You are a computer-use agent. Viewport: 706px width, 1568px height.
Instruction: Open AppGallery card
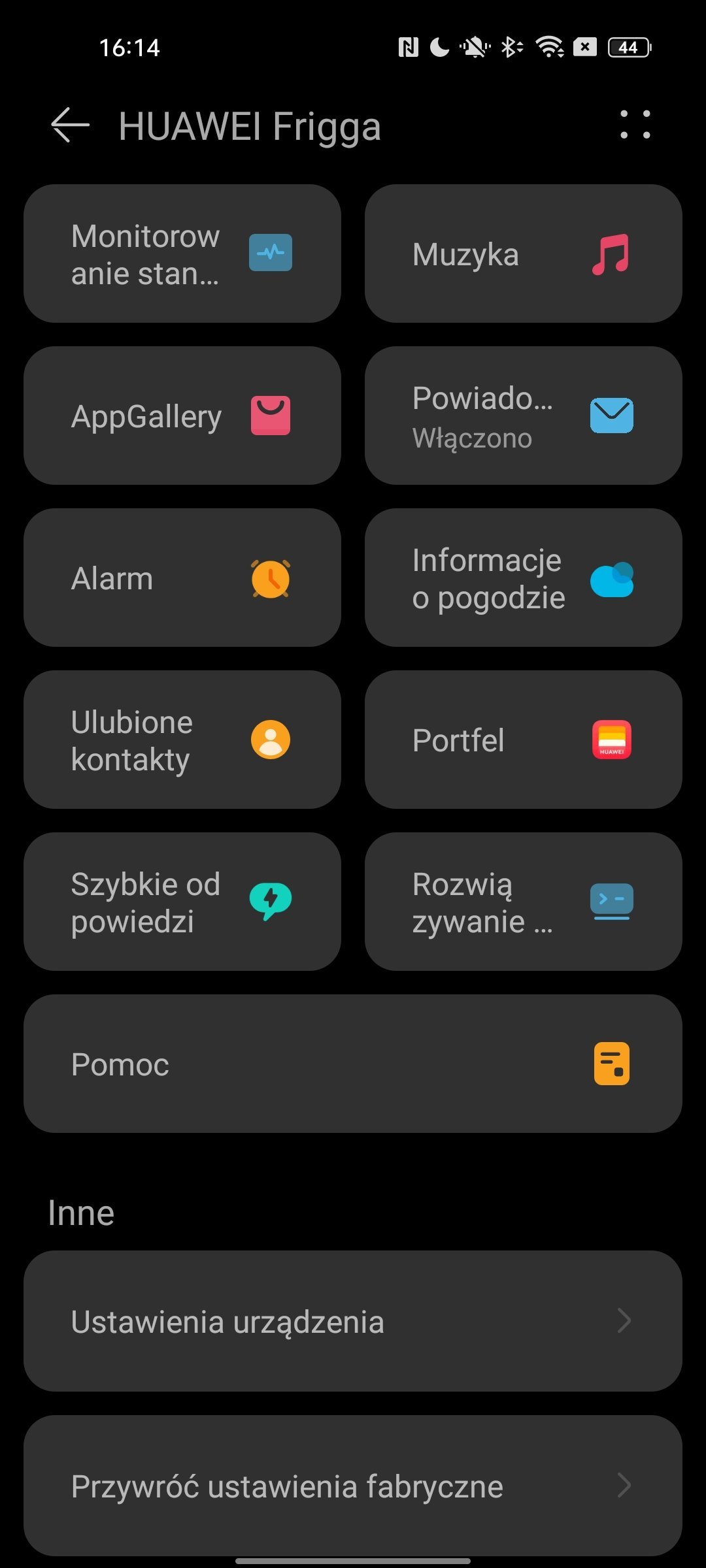pyautogui.click(x=182, y=416)
